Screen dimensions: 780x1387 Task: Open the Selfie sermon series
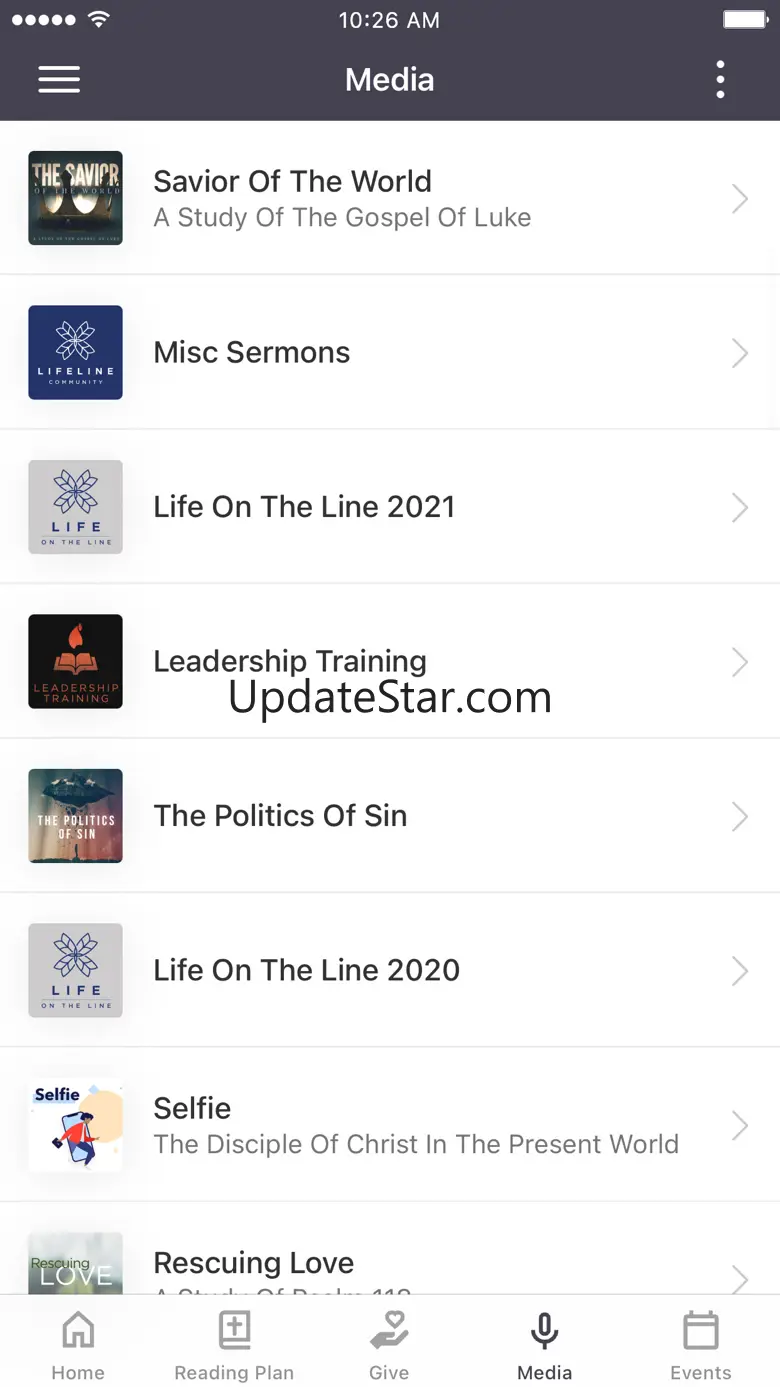(x=390, y=1125)
